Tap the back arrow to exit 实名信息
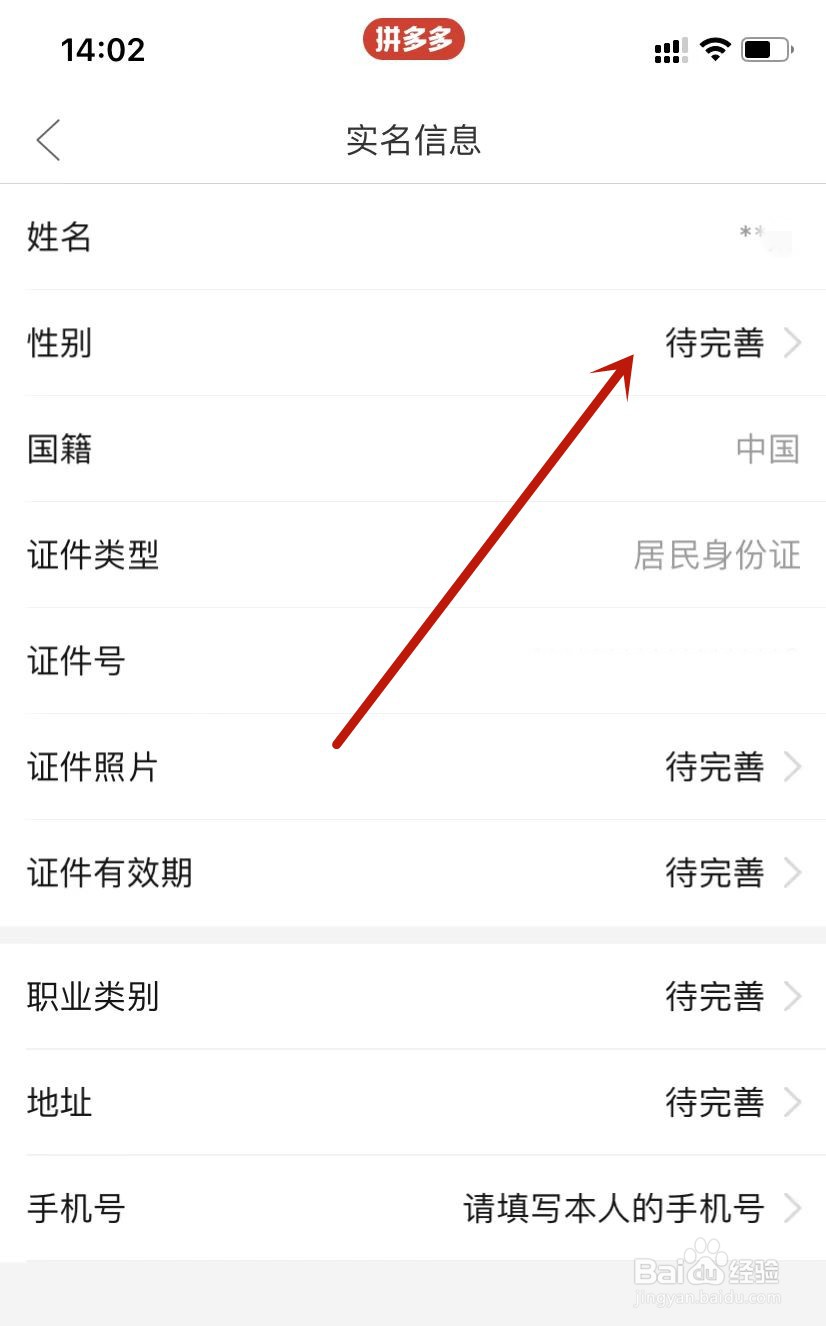This screenshot has height=1326, width=826. 47,140
